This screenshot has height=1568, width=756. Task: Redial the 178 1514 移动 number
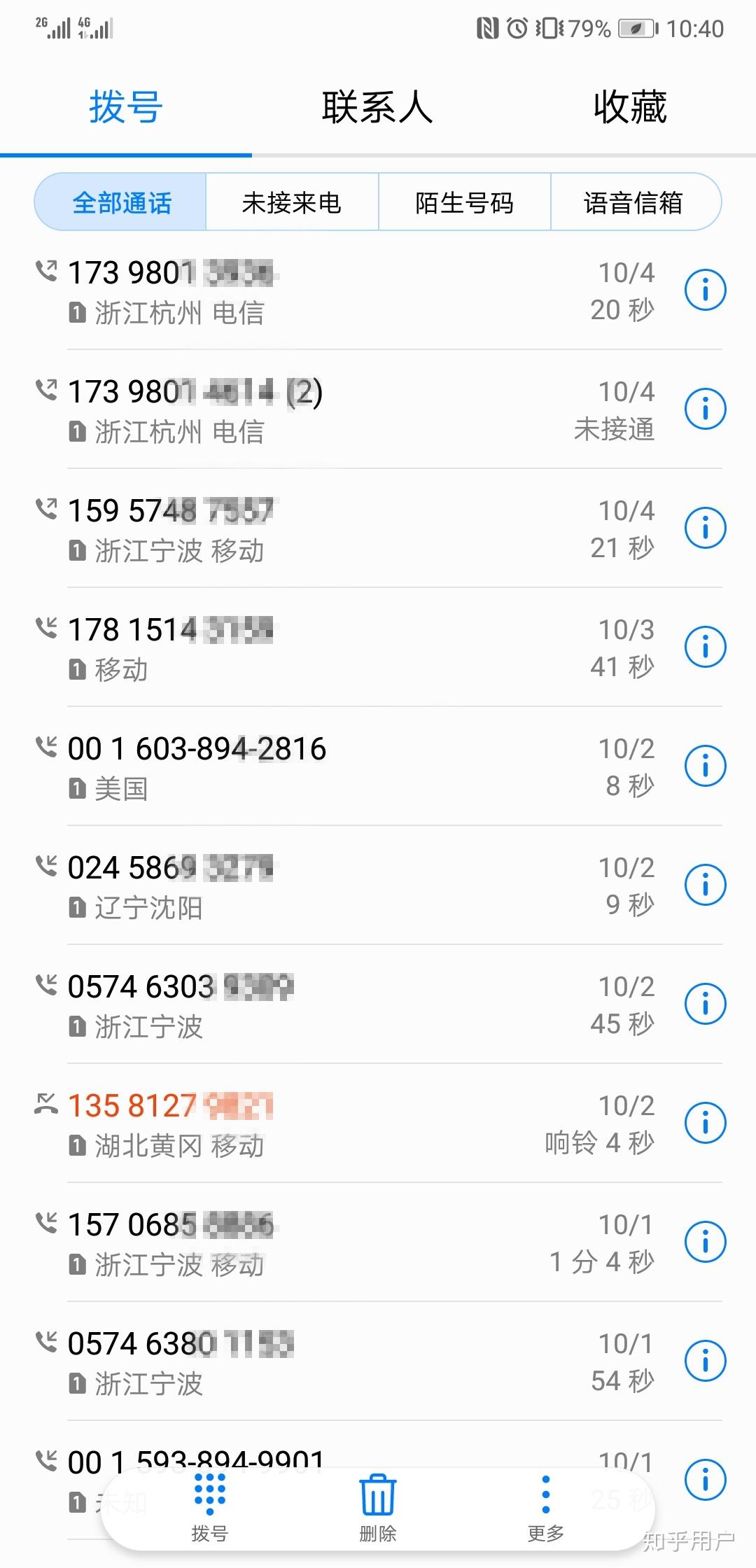coord(280,647)
